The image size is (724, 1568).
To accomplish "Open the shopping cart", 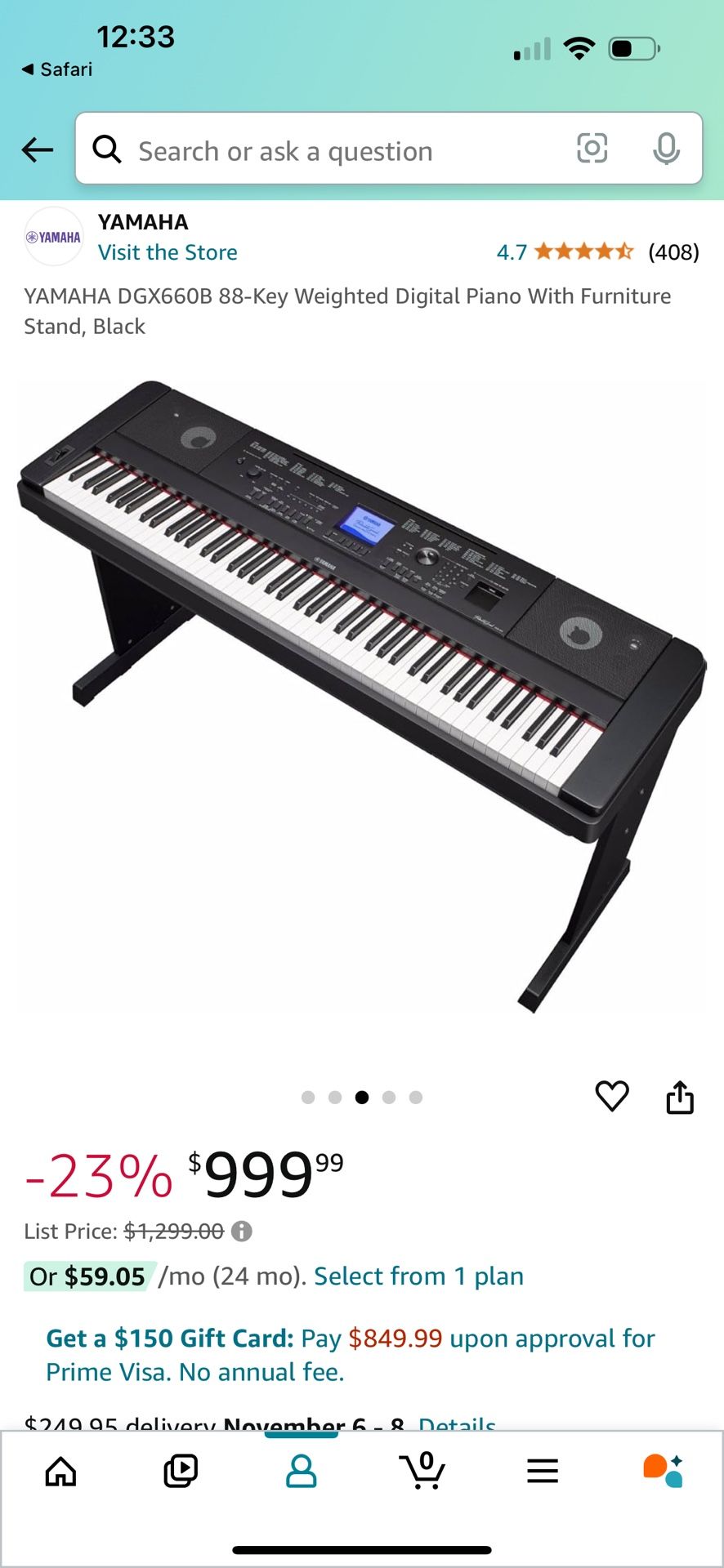I will click(422, 1471).
